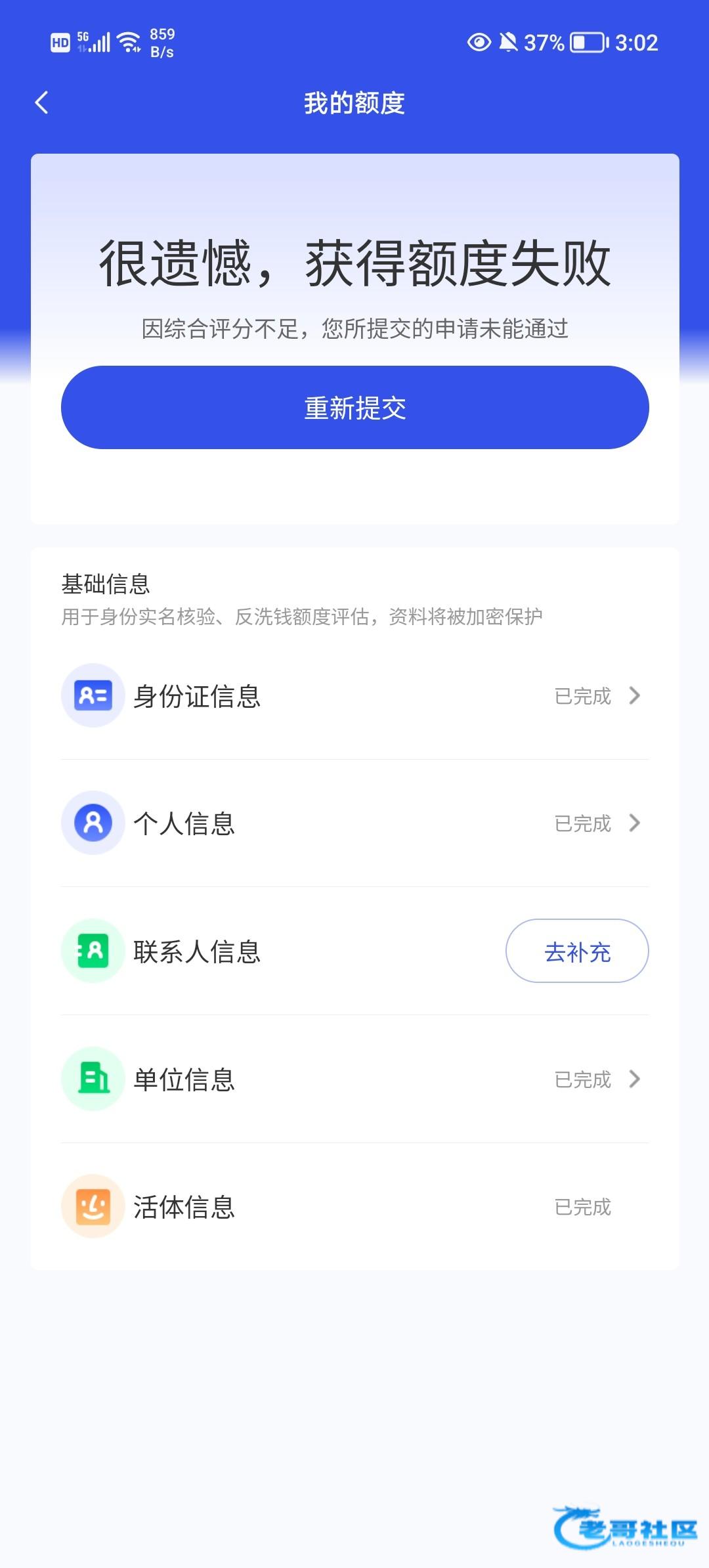Open the 单位信息 row

coord(354,1079)
